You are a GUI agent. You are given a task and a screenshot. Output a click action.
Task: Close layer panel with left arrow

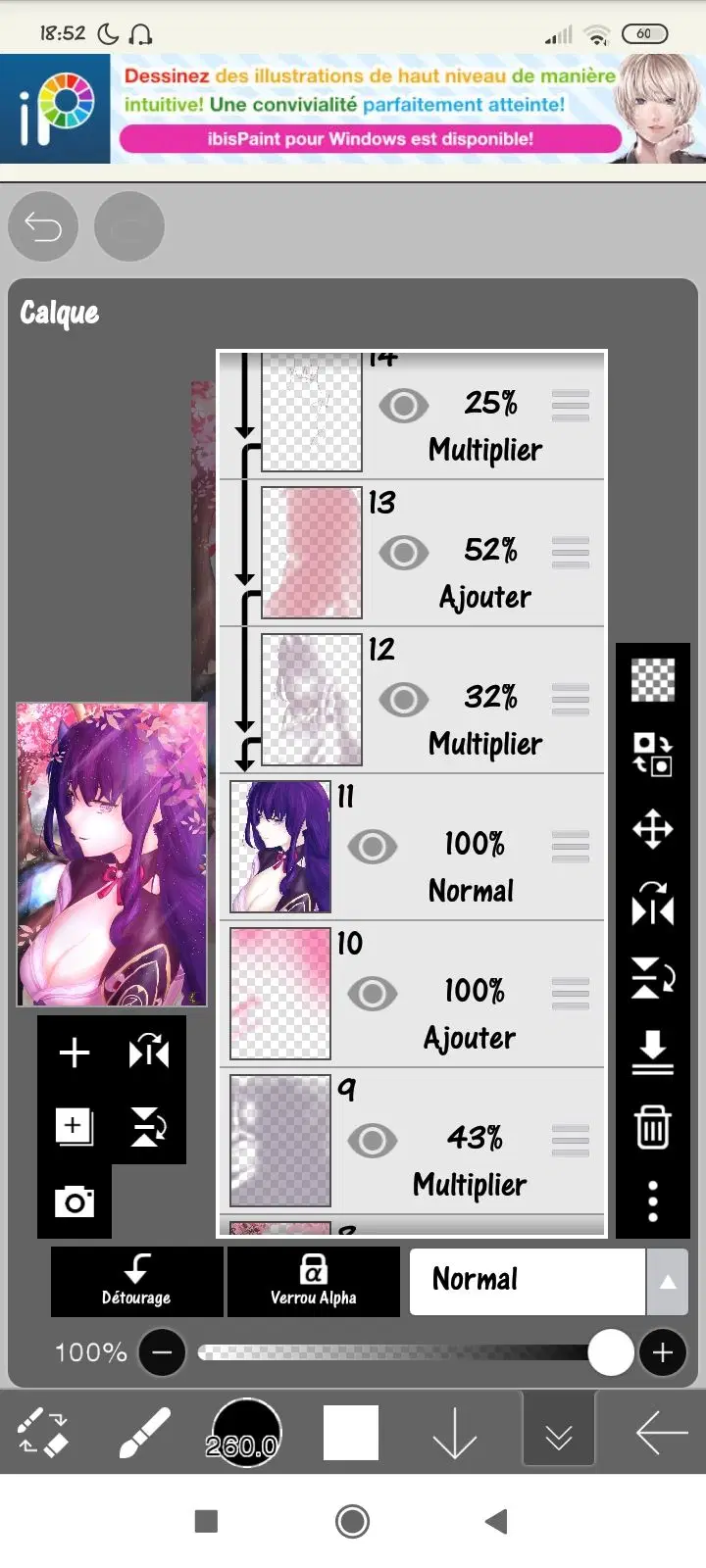click(x=661, y=1435)
